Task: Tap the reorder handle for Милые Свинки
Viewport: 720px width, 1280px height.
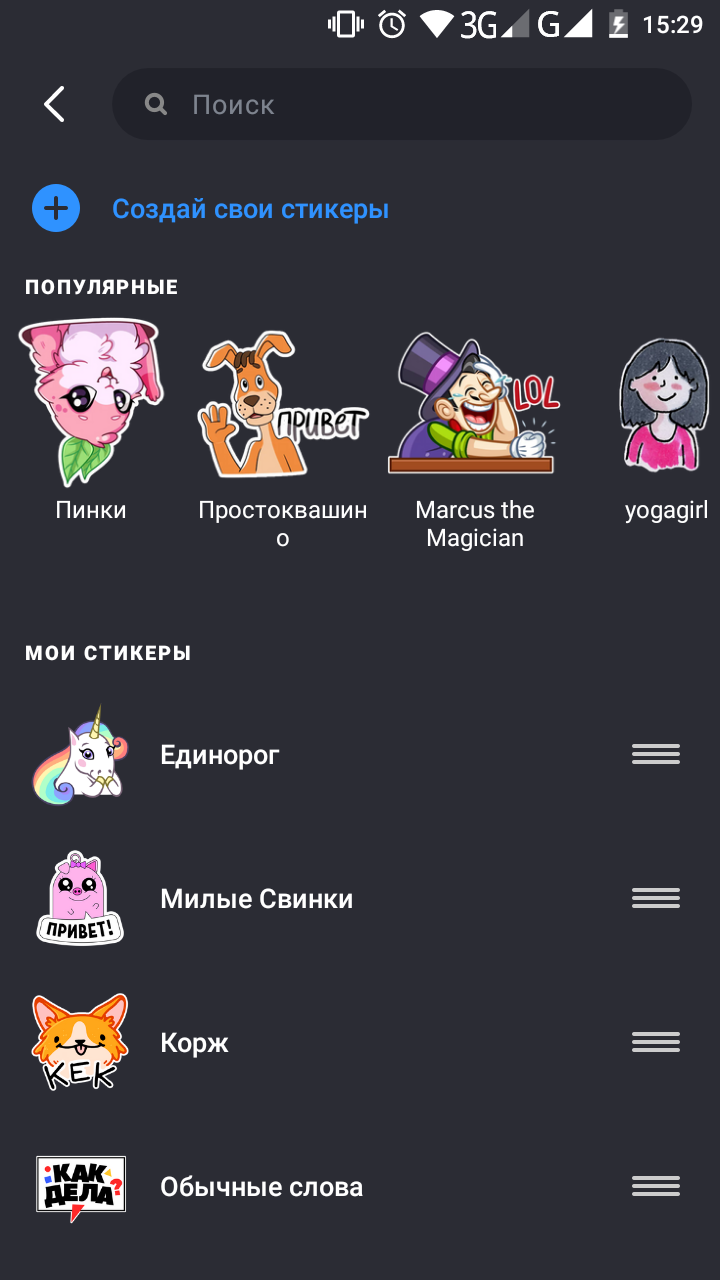Action: click(x=656, y=899)
